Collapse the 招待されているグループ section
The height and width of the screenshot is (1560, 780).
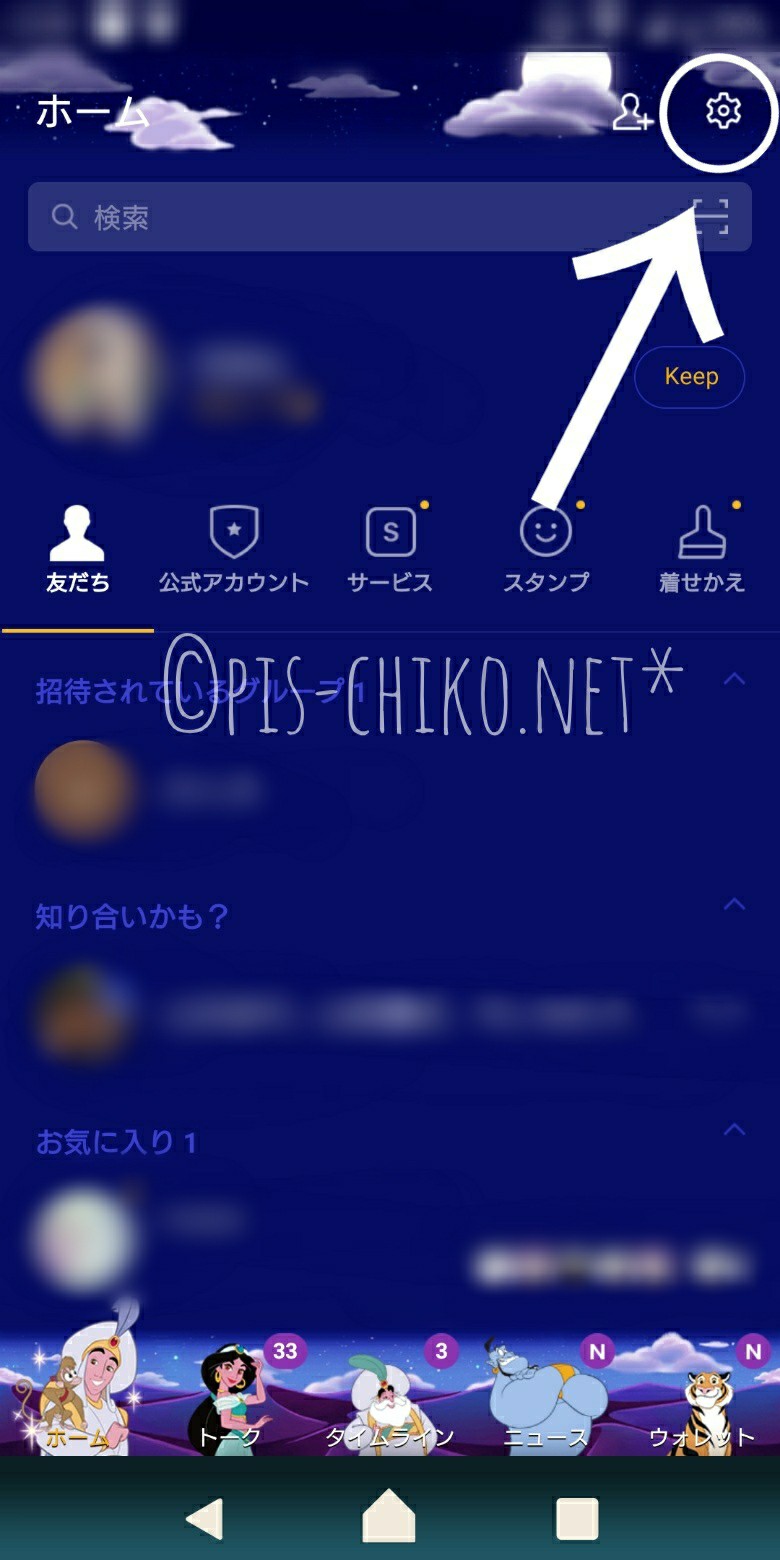[x=734, y=680]
